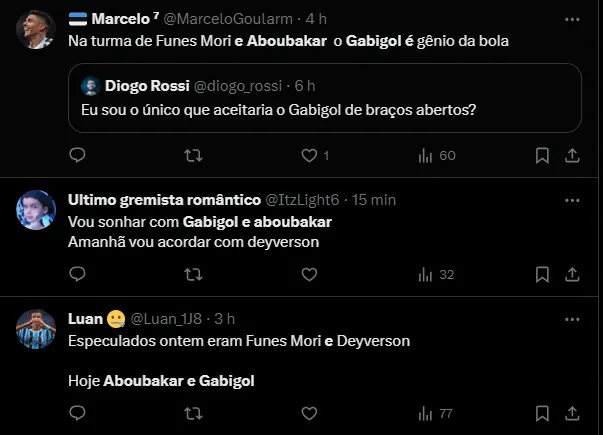
Task: View analytics on Luan's tweet
Action: pyautogui.click(x=435, y=412)
